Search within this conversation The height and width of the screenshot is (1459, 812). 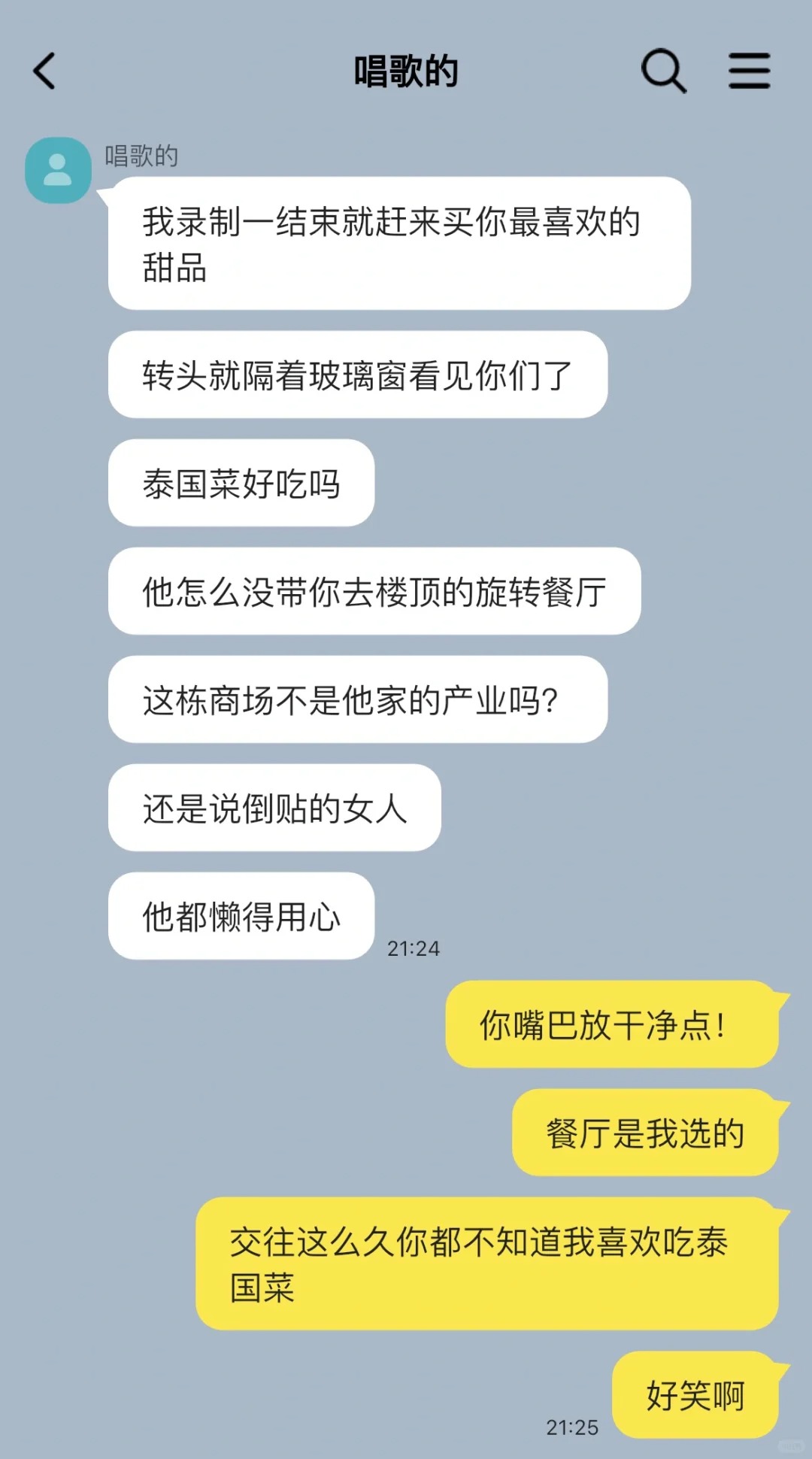click(664, 71)
